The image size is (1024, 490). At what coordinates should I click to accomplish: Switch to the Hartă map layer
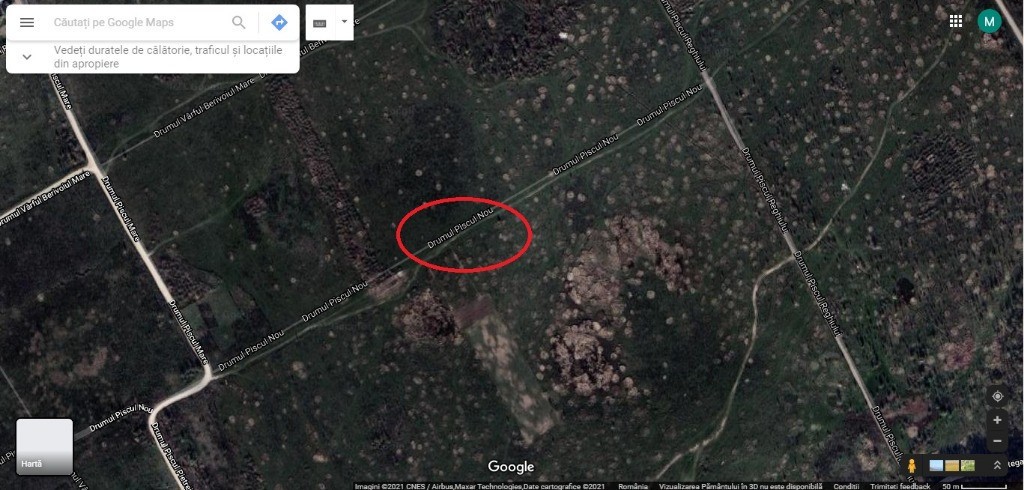44,446
